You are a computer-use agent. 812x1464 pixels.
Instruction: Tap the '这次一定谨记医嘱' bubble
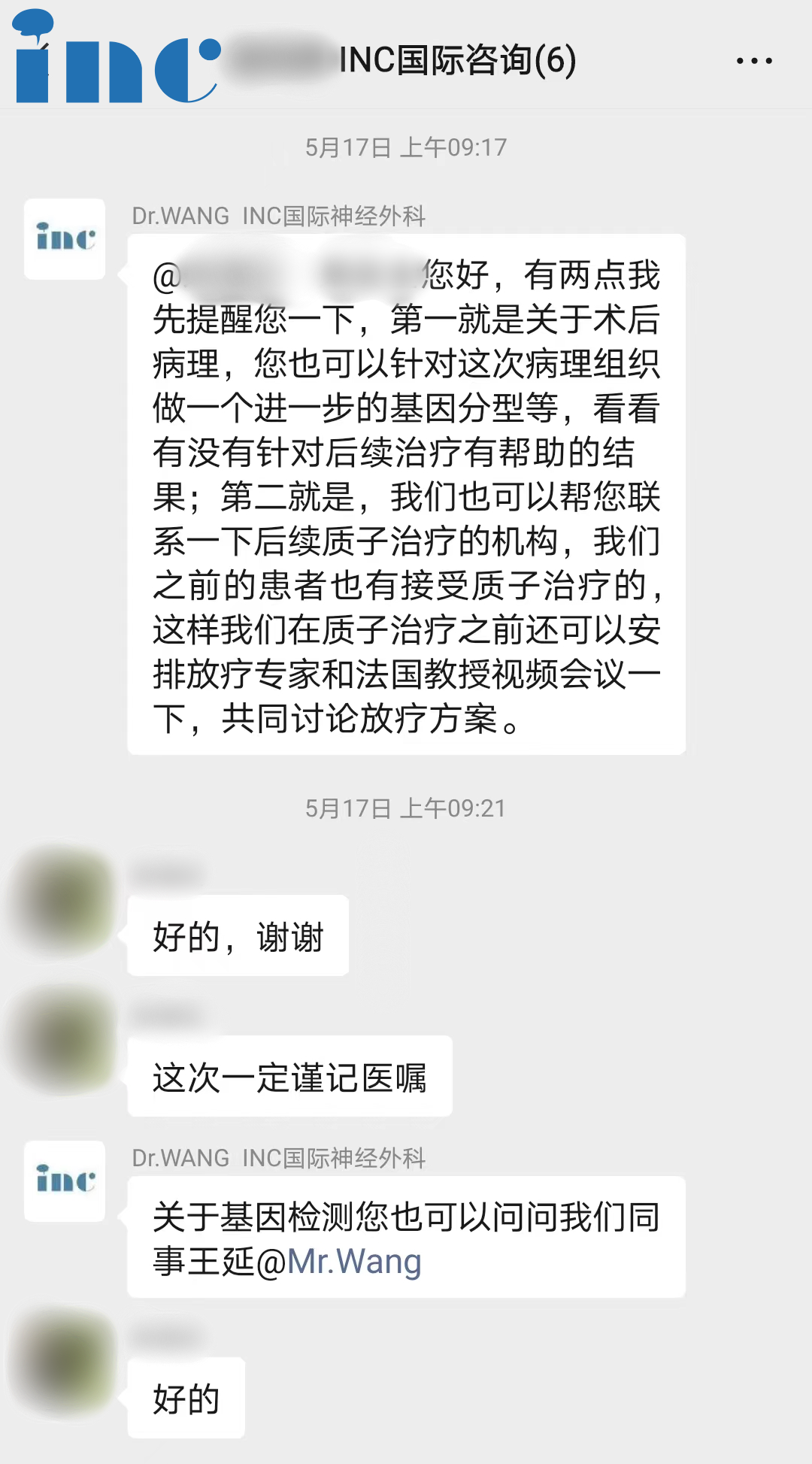point(292,1075)
